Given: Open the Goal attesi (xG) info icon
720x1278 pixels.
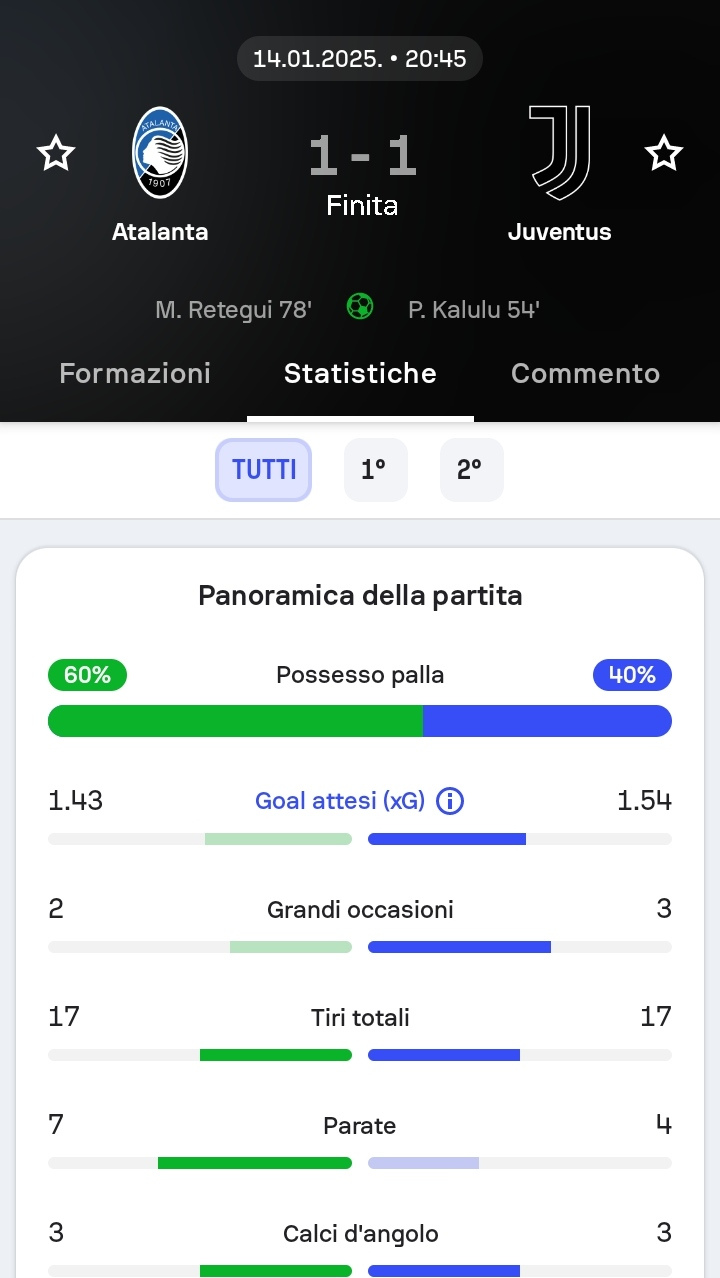Looking at the screenshot, I should [x=451, y=801].
